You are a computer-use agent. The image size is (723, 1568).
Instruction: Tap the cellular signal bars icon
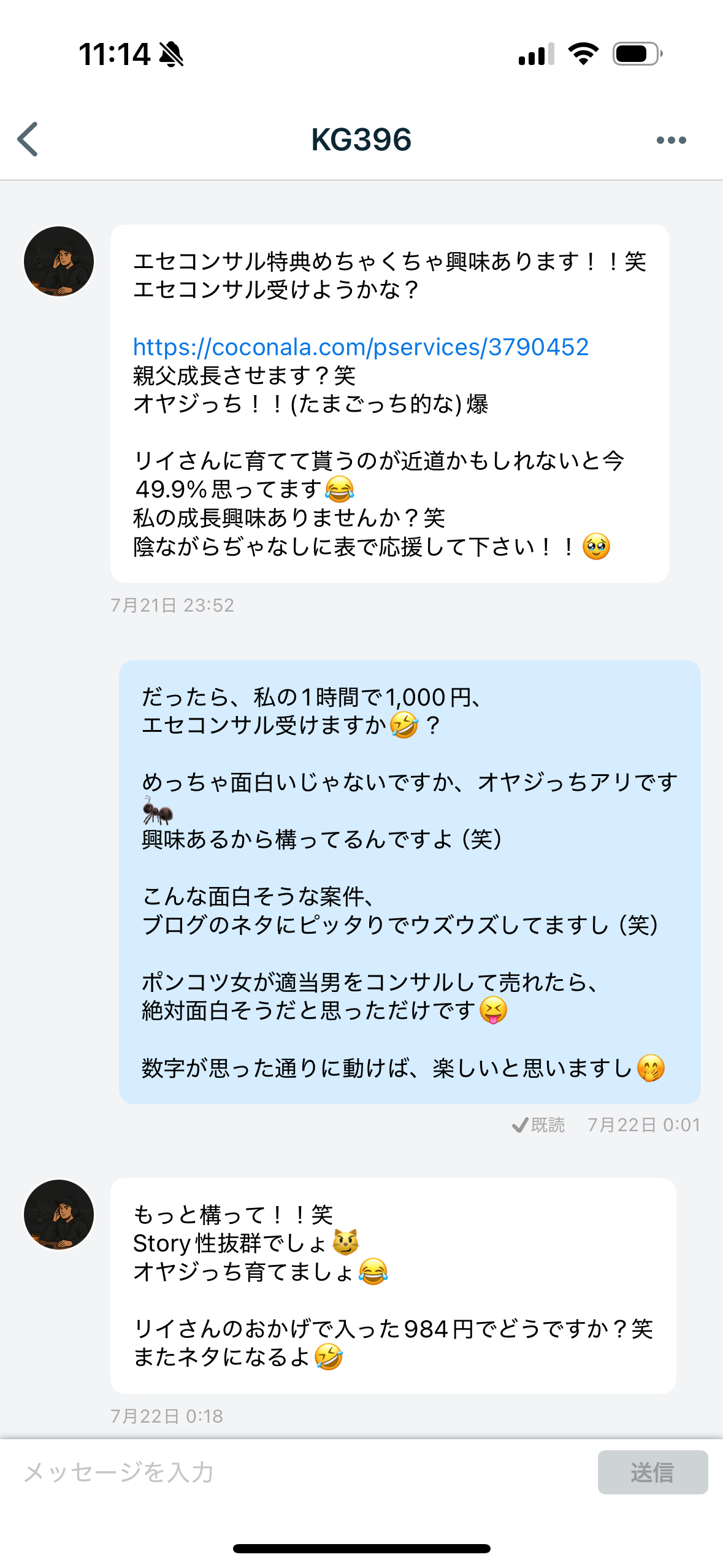click(536, 55)
